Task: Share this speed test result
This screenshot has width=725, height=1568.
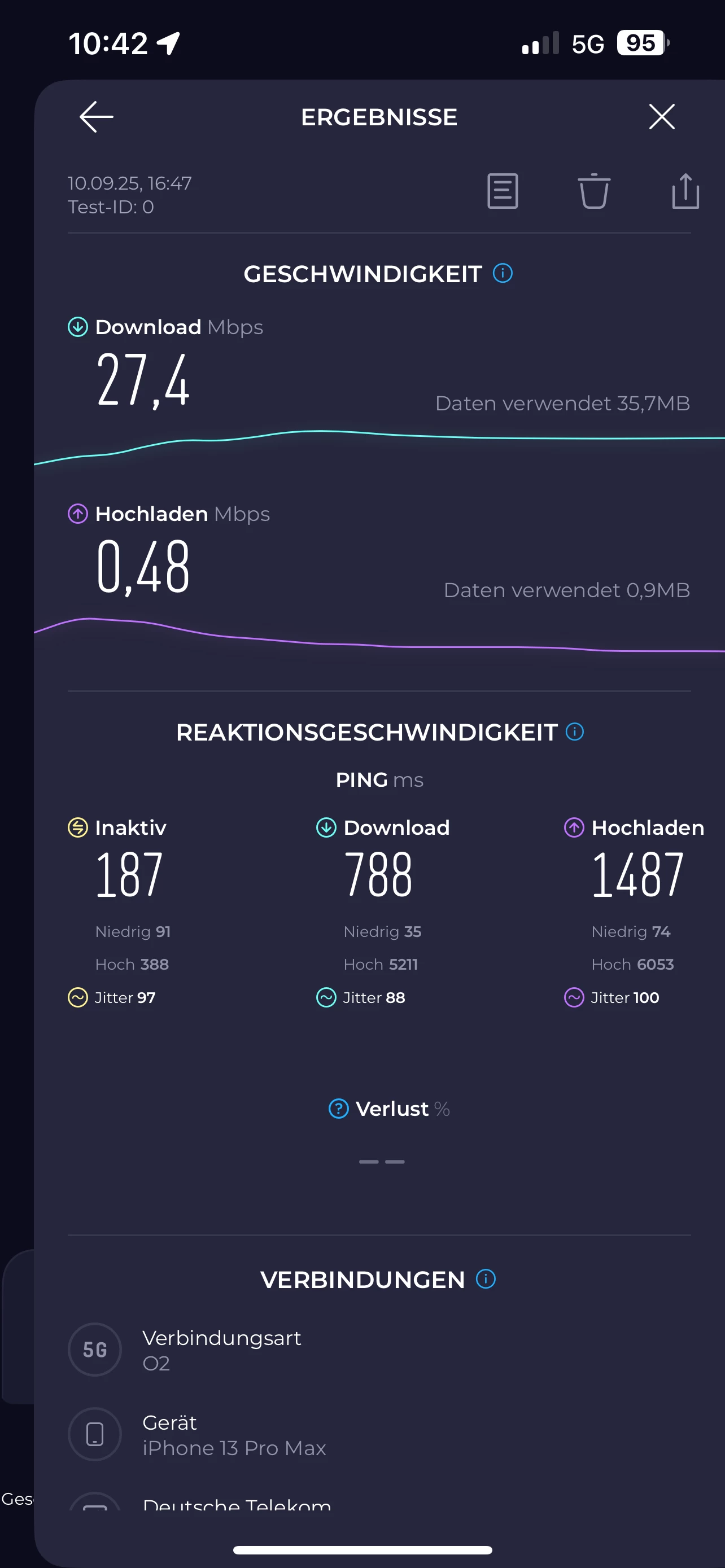Action: [x=685, y=191]
